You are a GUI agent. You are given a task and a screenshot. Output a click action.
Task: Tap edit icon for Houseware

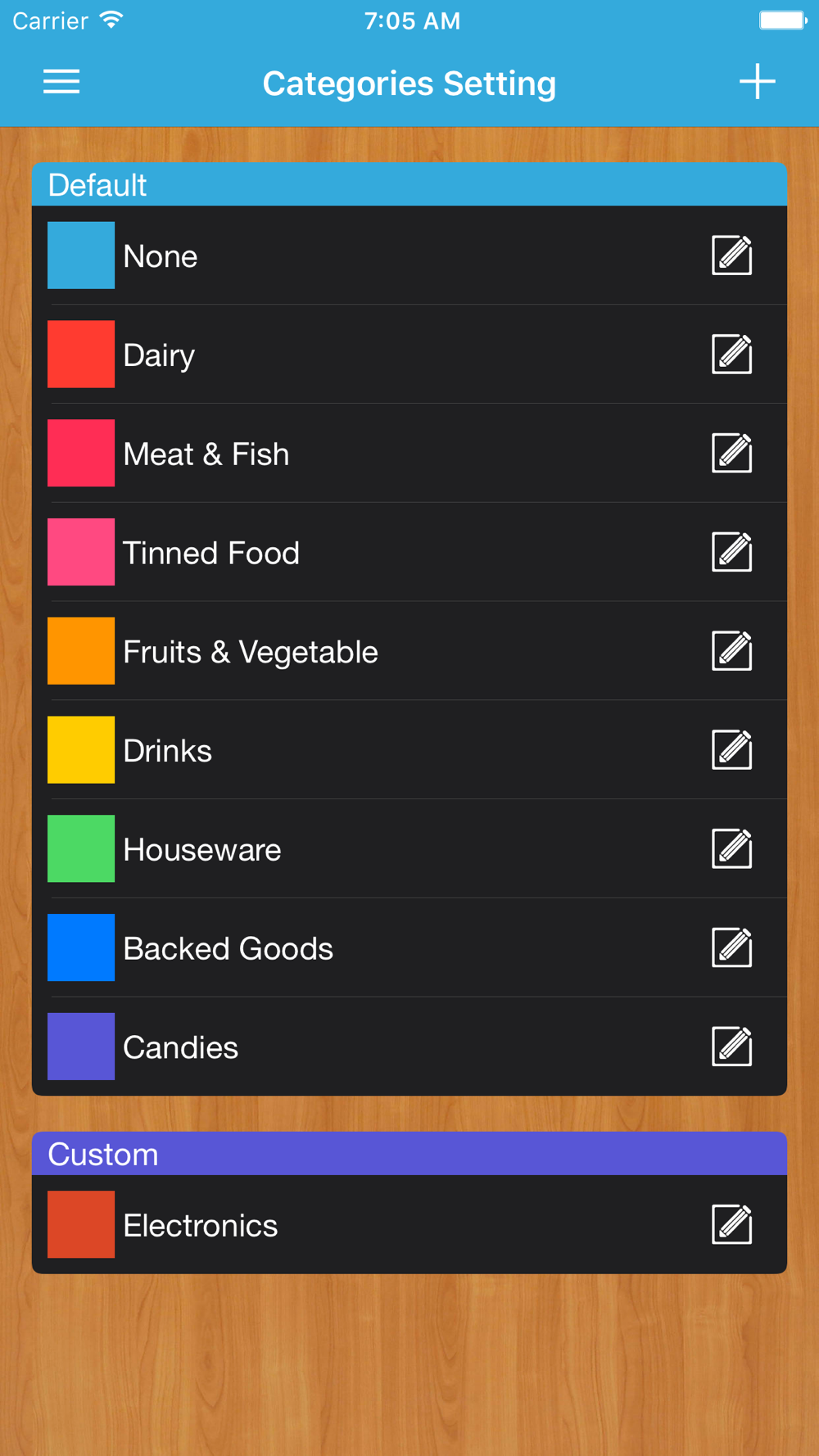732,848
